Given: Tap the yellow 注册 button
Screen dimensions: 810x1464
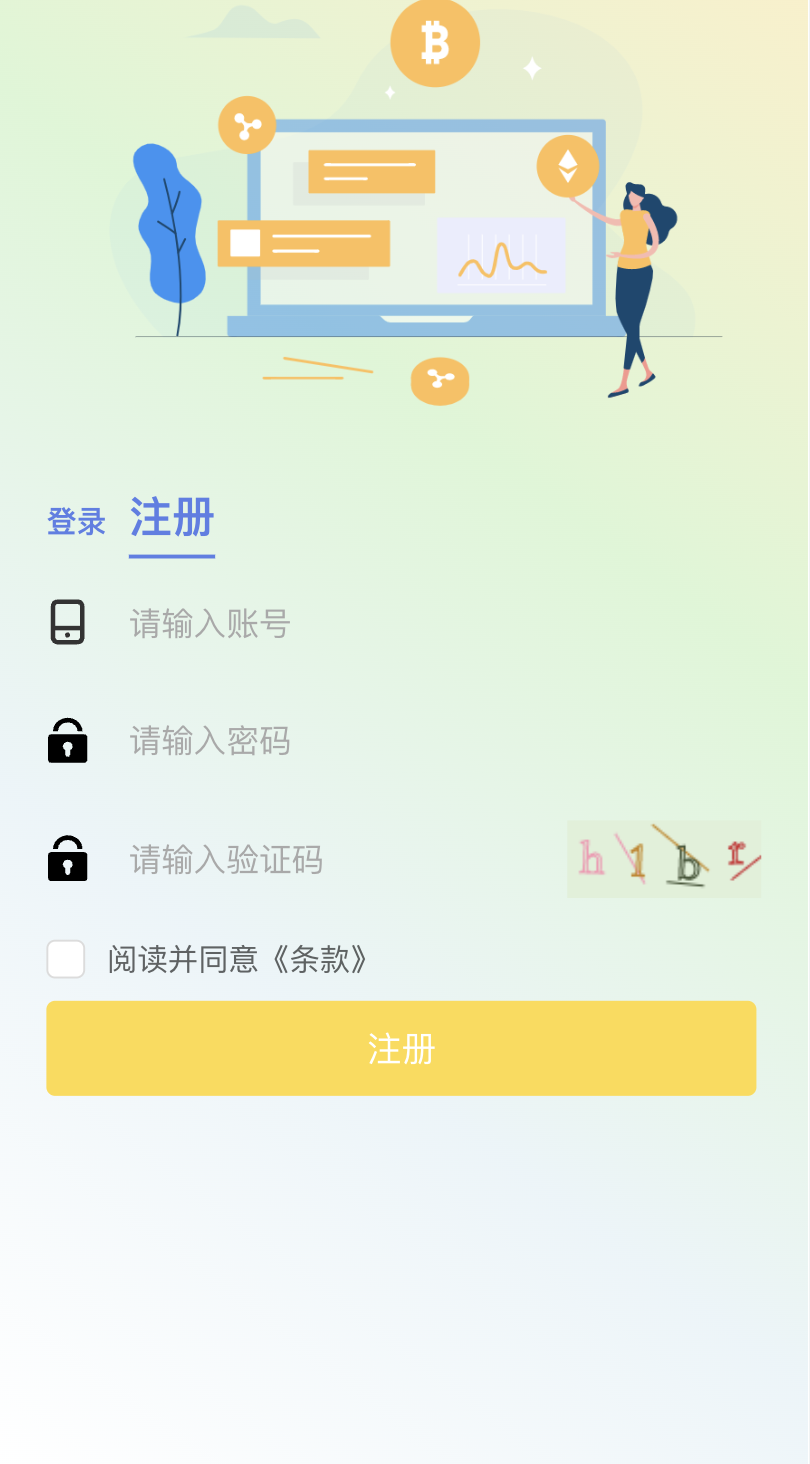Looking at the screenshot, I should [x=401, y=1048].
